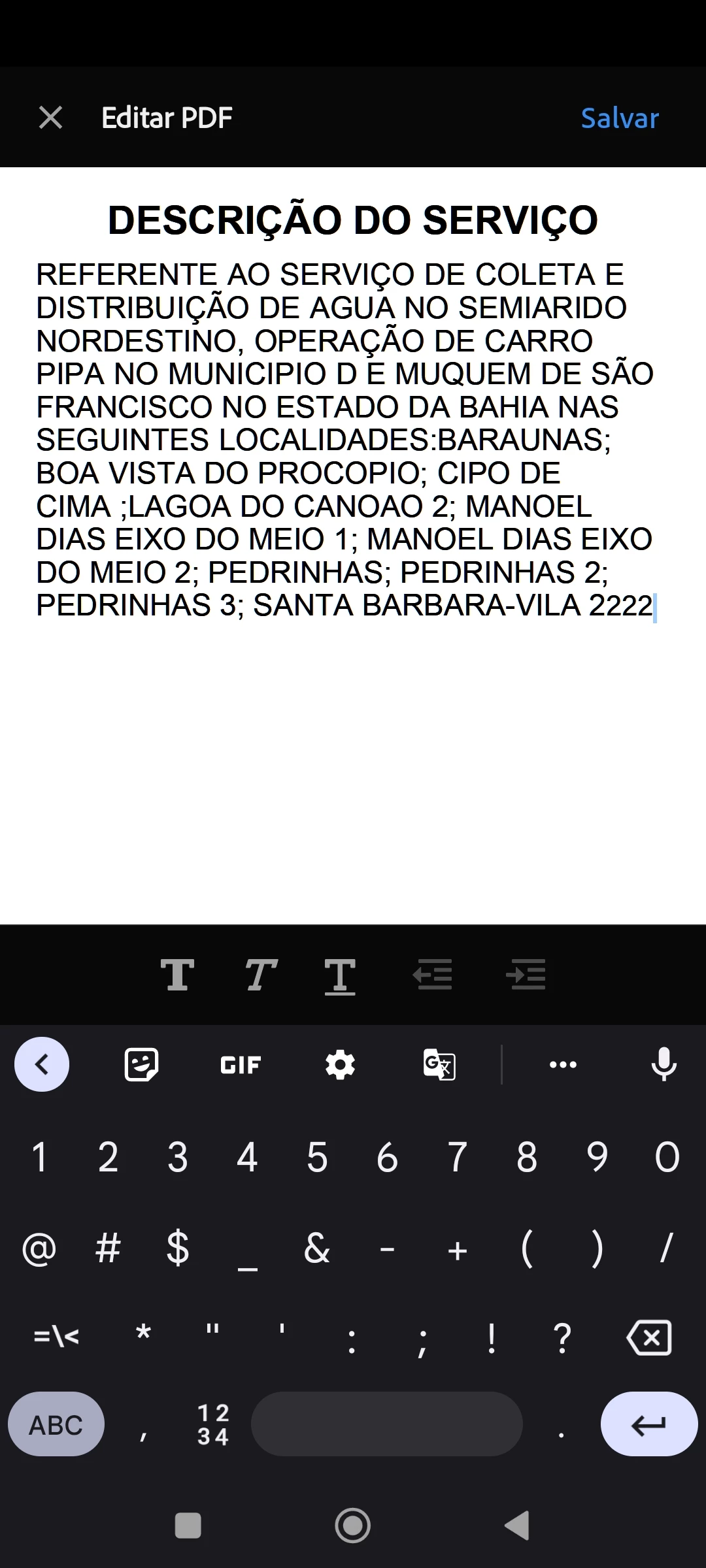Viewport: 706px width, 1568px height.
Task: Apply bold text formatting
Action: 177,975
